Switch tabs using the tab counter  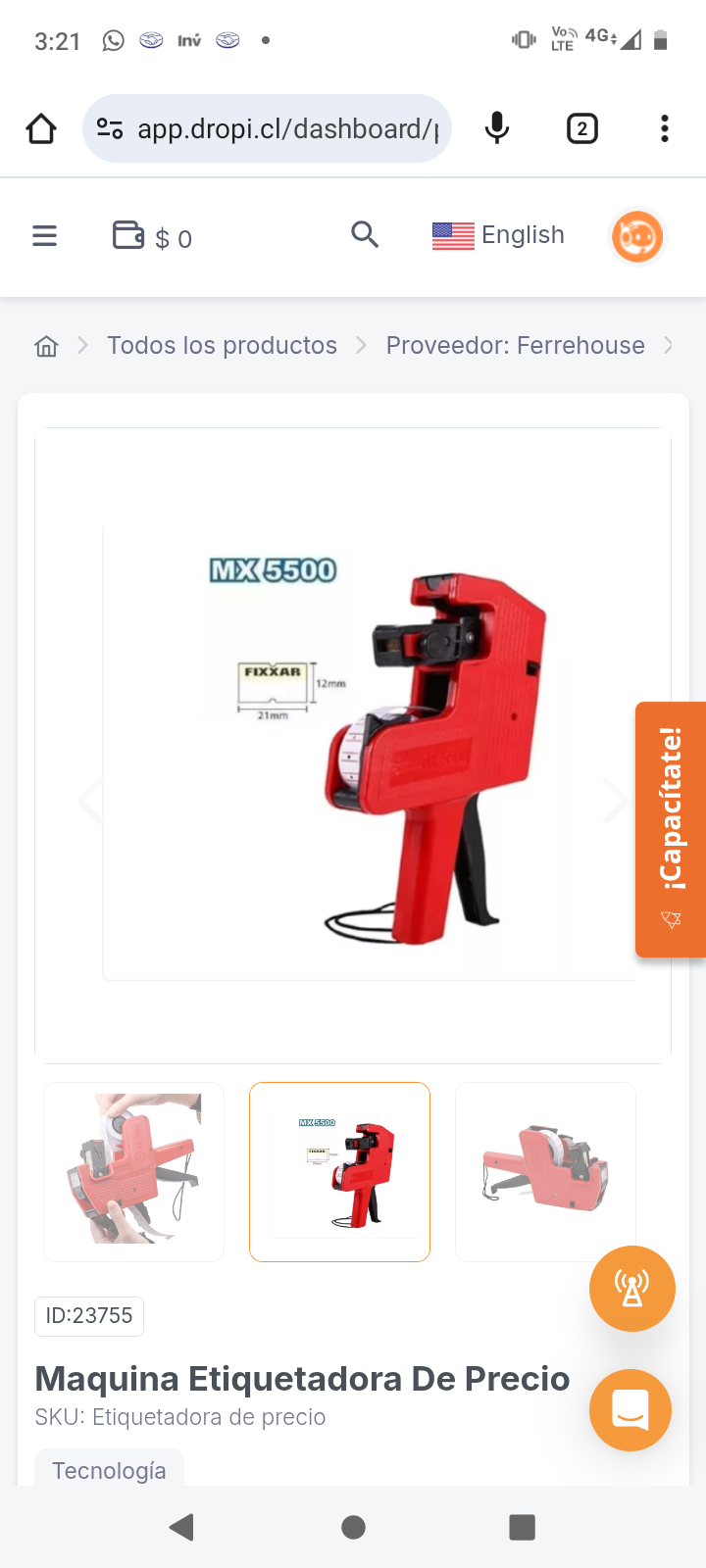(582, 127)
